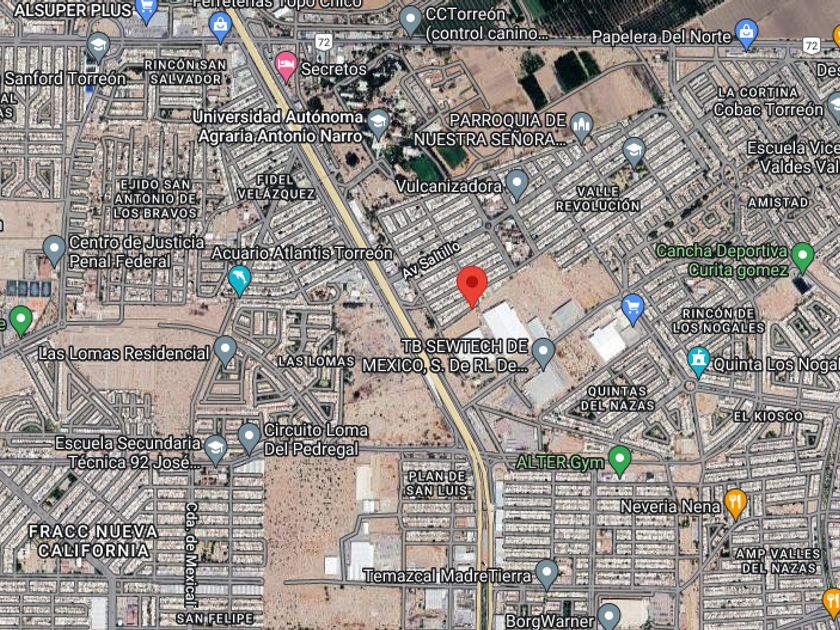This screenshot has width=840, height=630.
Task: Open the ALTER Gym marker
Action: pyautogui.click(x=620, y=462)
